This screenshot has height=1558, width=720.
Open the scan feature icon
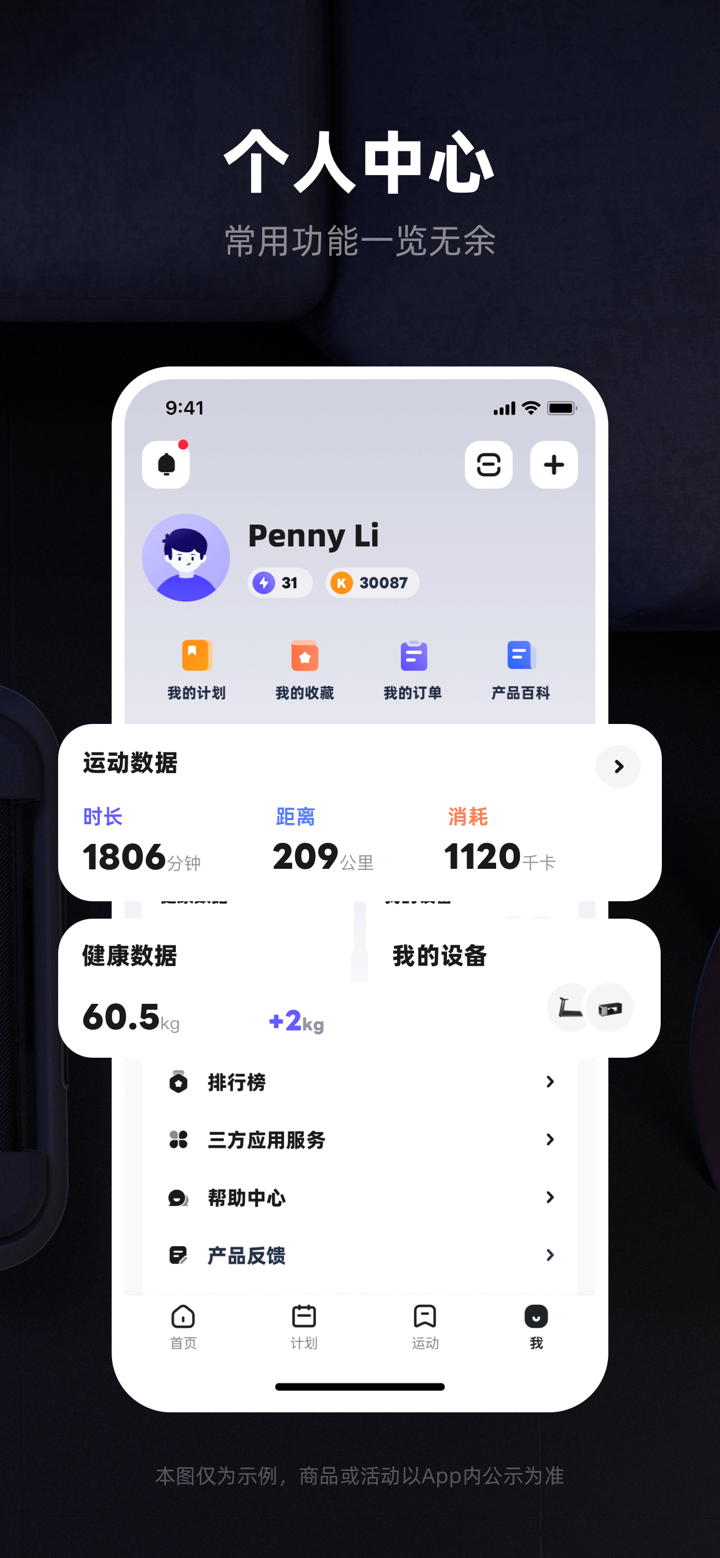(488, 463)
